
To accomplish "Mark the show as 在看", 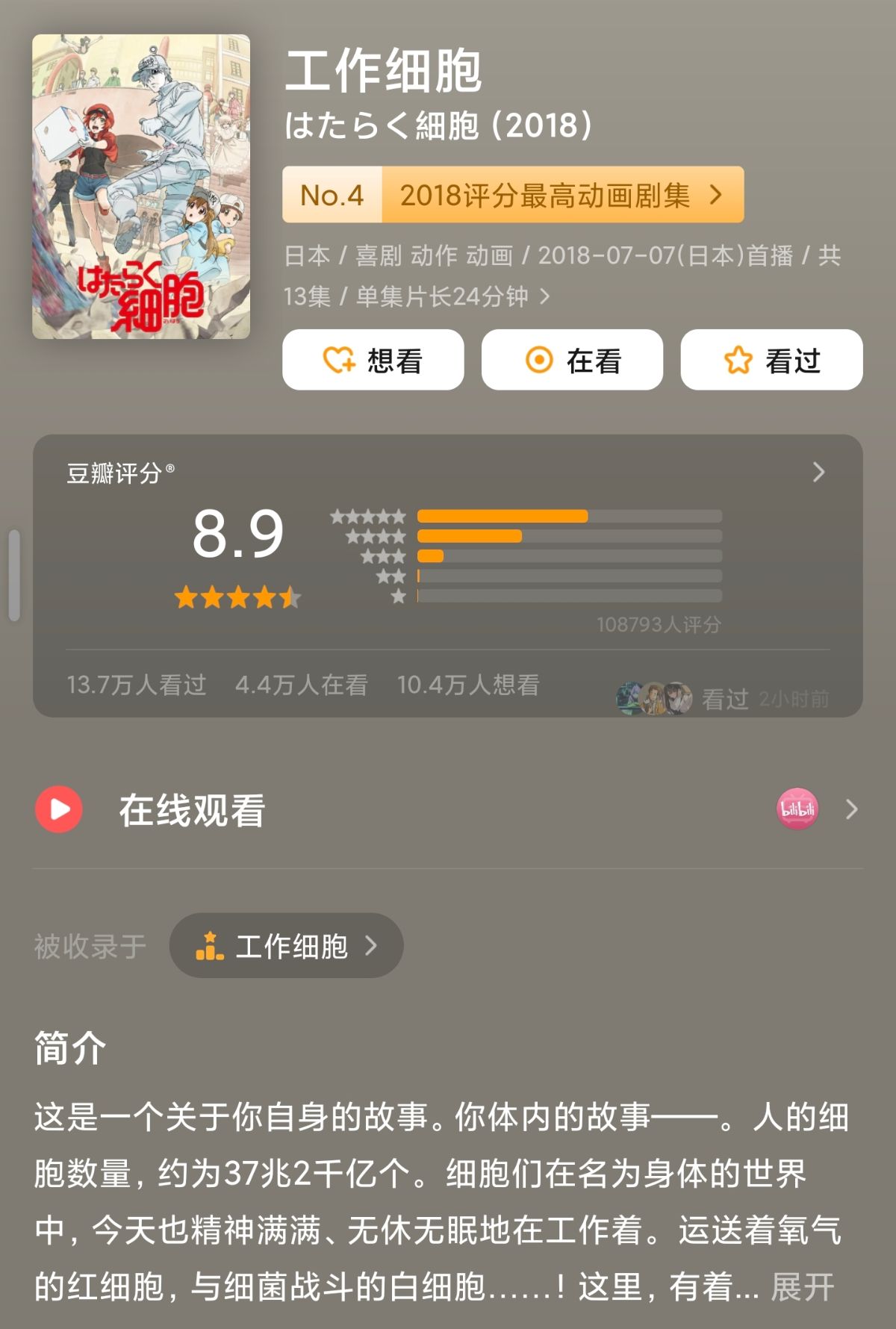I will (x=572, y=360).
